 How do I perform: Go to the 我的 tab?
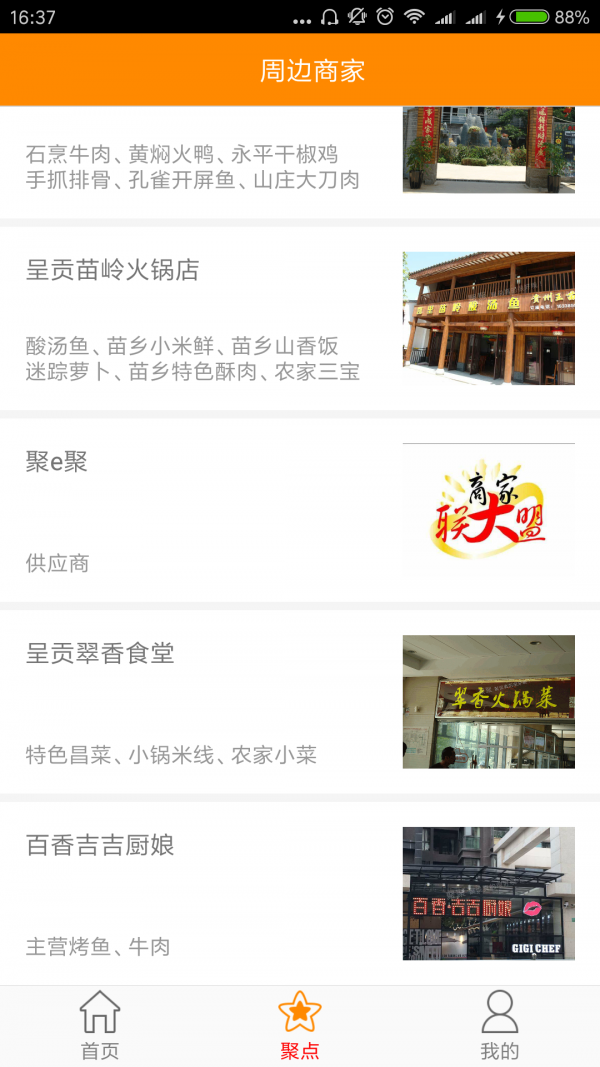point(500,1026)
